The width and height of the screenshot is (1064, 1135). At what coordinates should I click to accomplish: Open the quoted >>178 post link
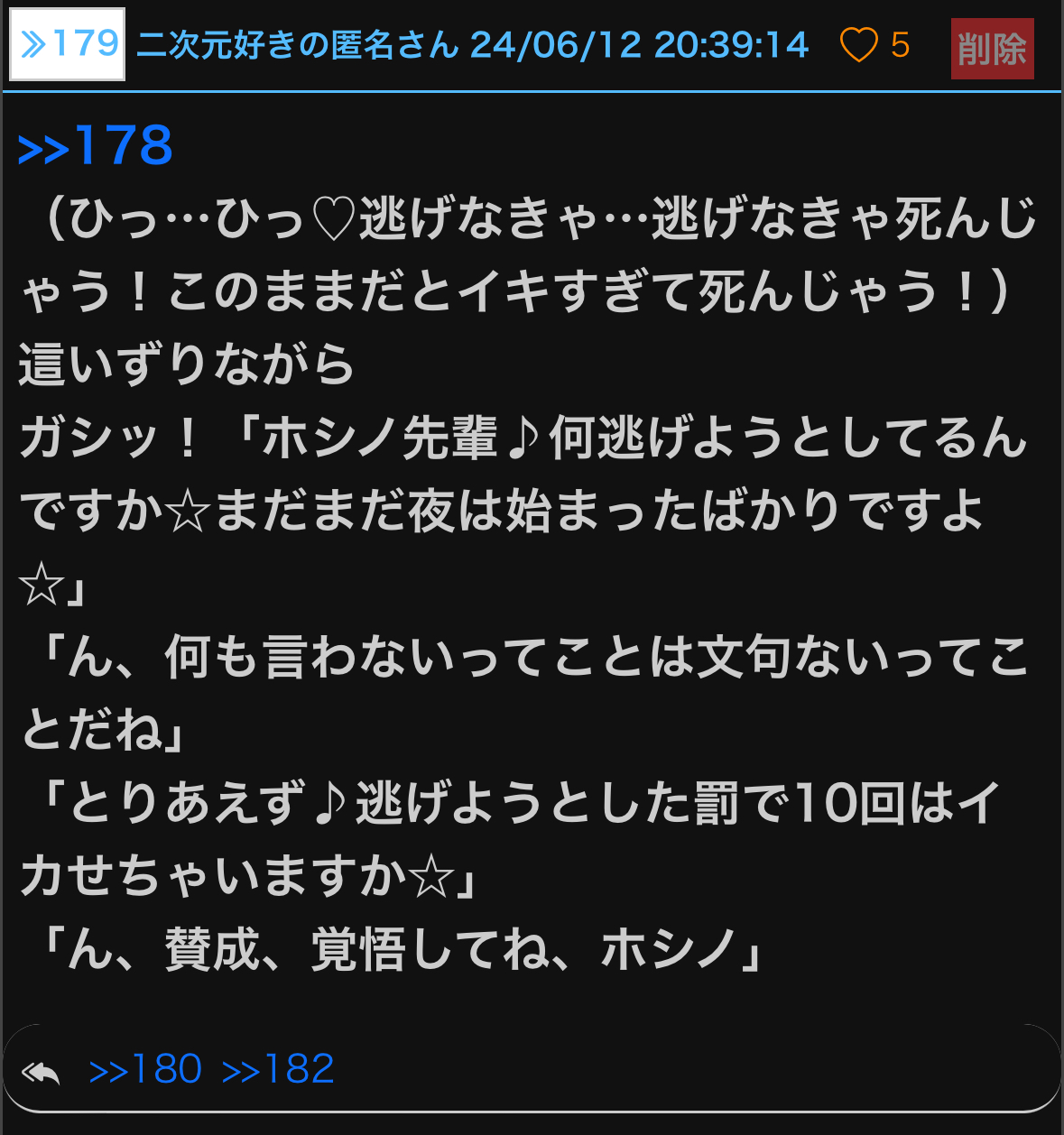95,146
